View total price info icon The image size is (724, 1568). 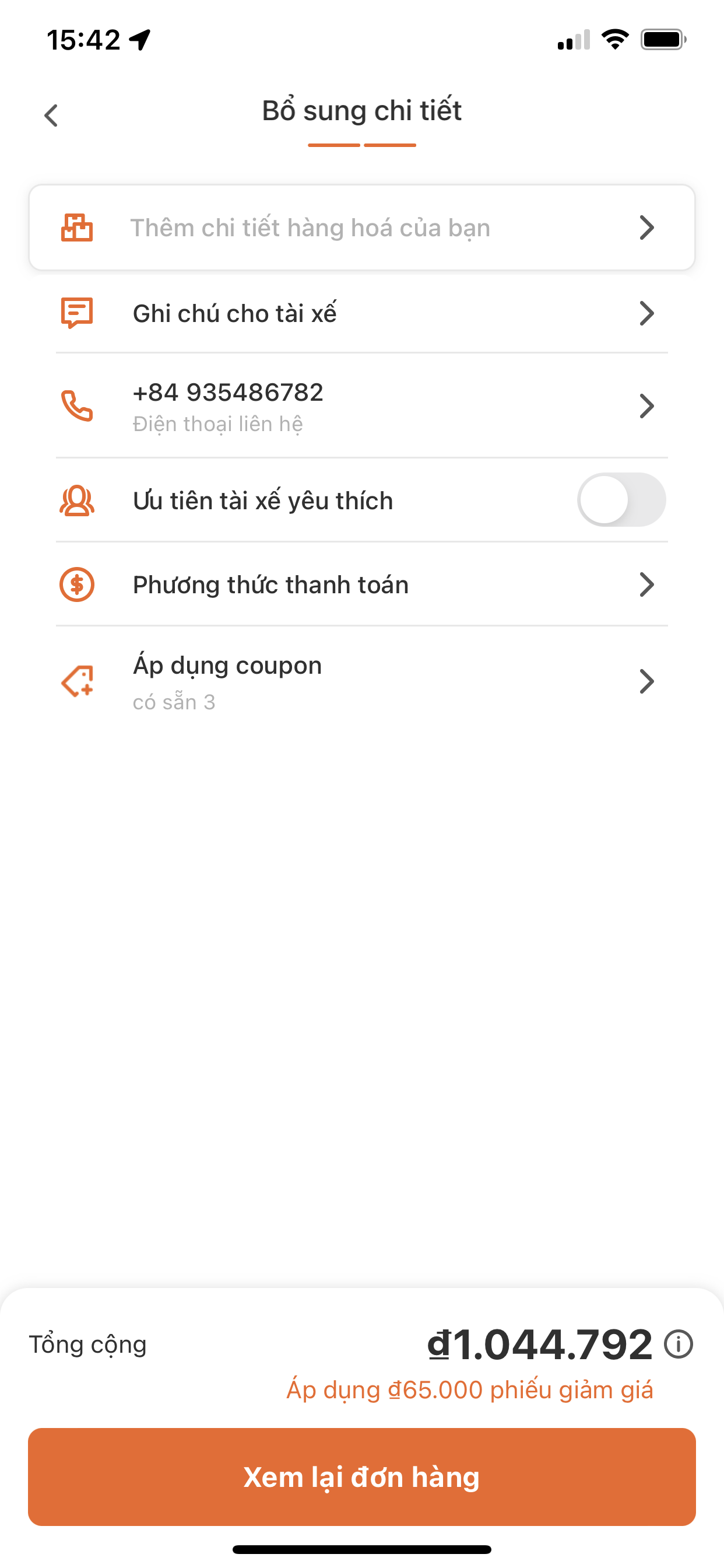point(679,1345)
